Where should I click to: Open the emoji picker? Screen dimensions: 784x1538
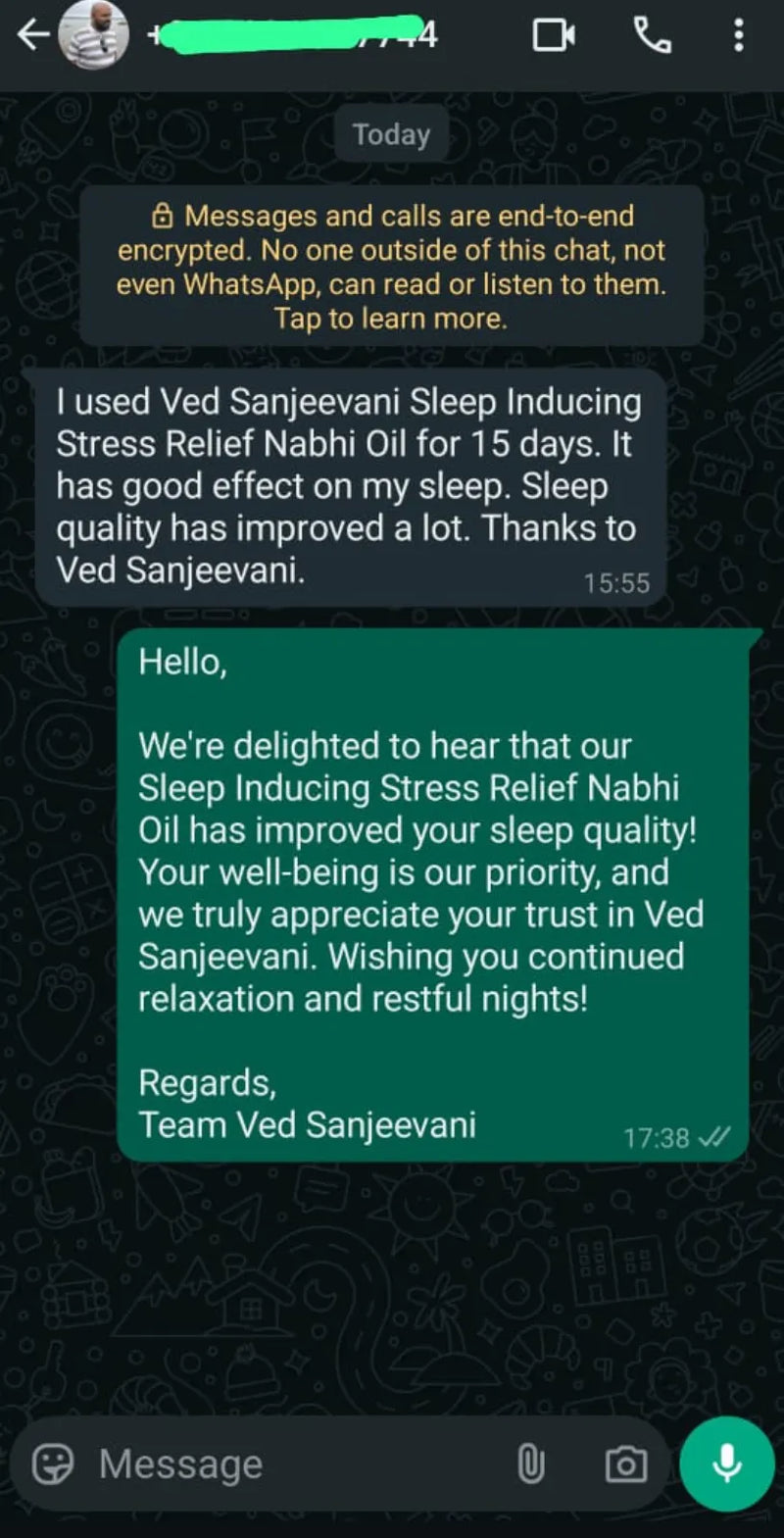[x=53, y=1464]
